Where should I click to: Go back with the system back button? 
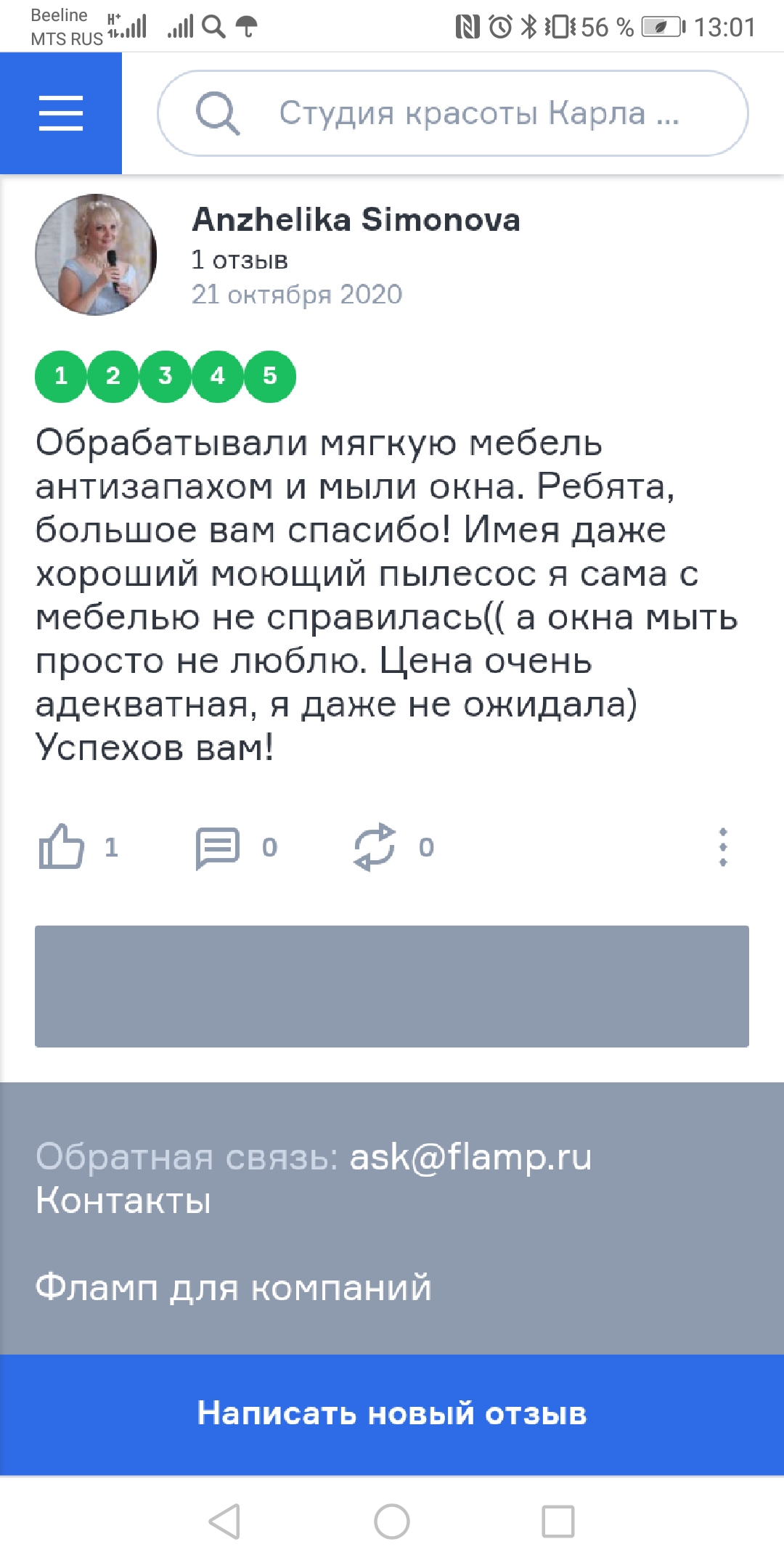[224, 1521]
